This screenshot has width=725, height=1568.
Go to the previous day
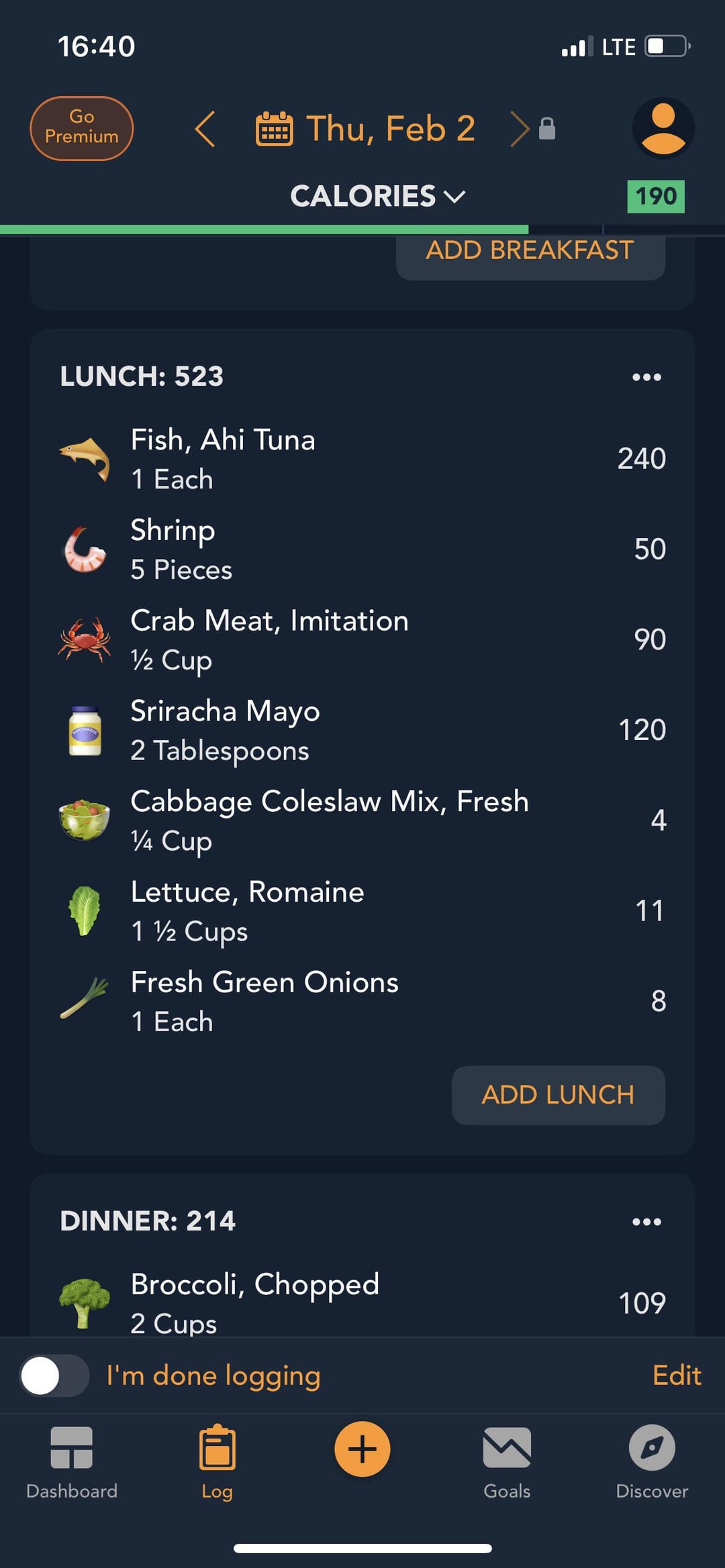pyautogui.click(x=205, y=129)
